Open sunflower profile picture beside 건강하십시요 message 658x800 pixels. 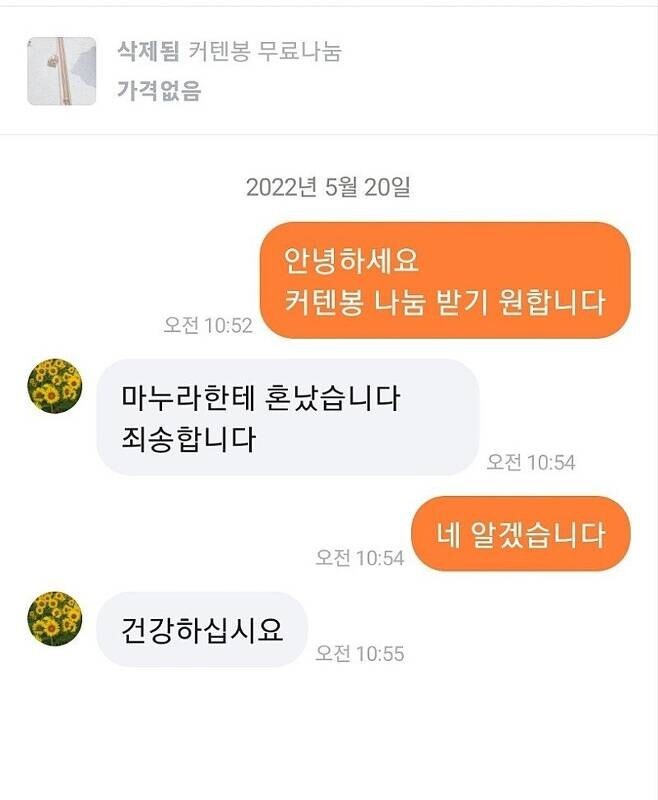click(54, 618)
